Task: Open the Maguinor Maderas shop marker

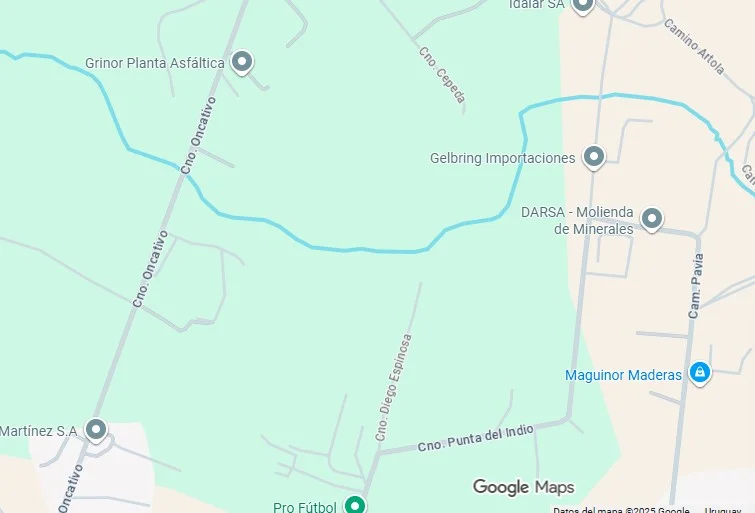Action: point(699,374)
